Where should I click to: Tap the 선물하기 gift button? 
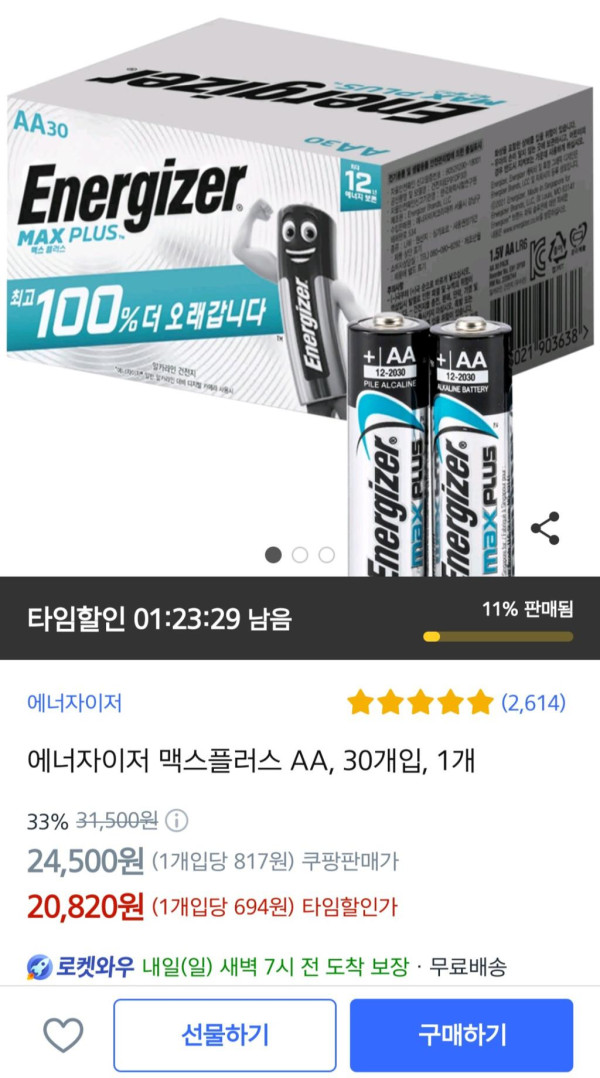[224, 1035]
